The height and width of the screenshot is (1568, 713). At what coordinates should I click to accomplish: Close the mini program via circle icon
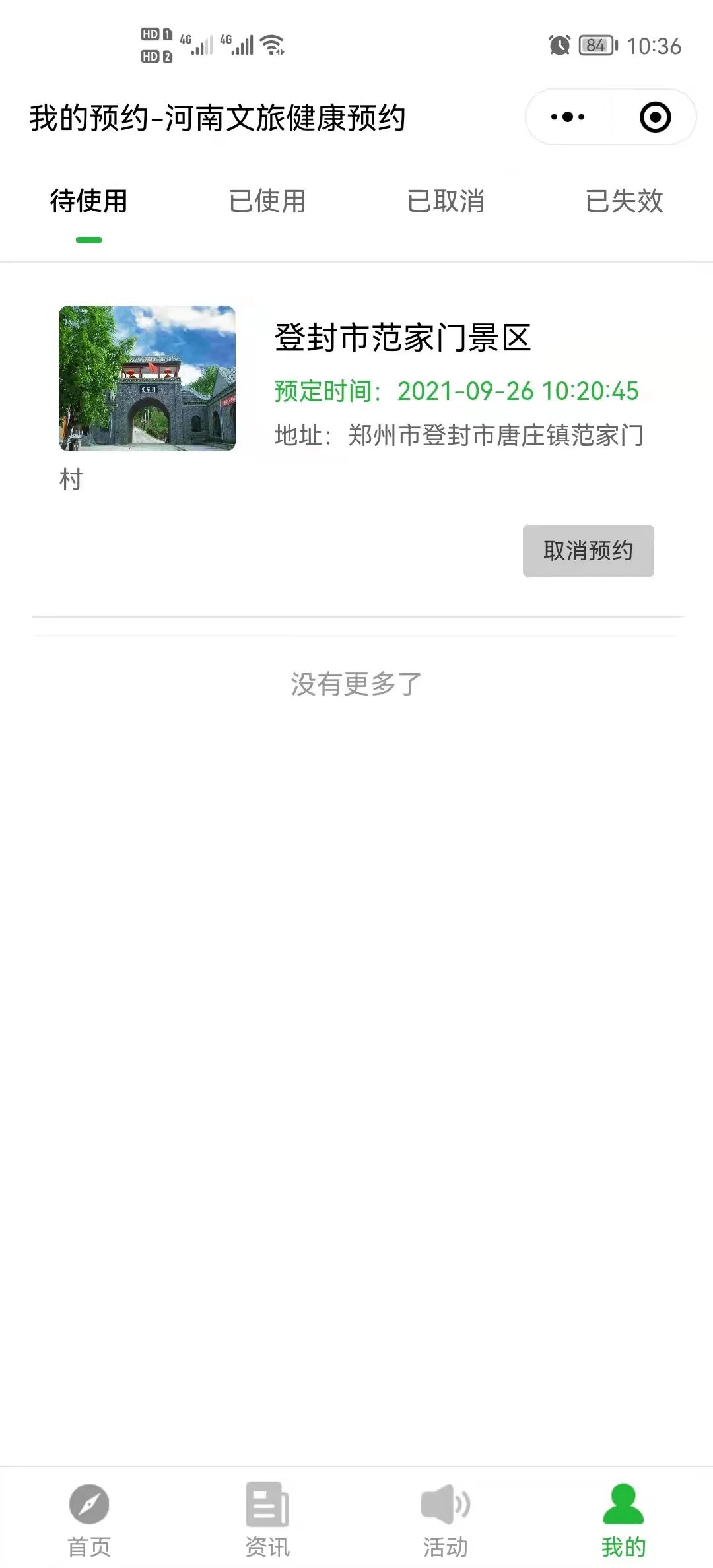coord(655,117)
